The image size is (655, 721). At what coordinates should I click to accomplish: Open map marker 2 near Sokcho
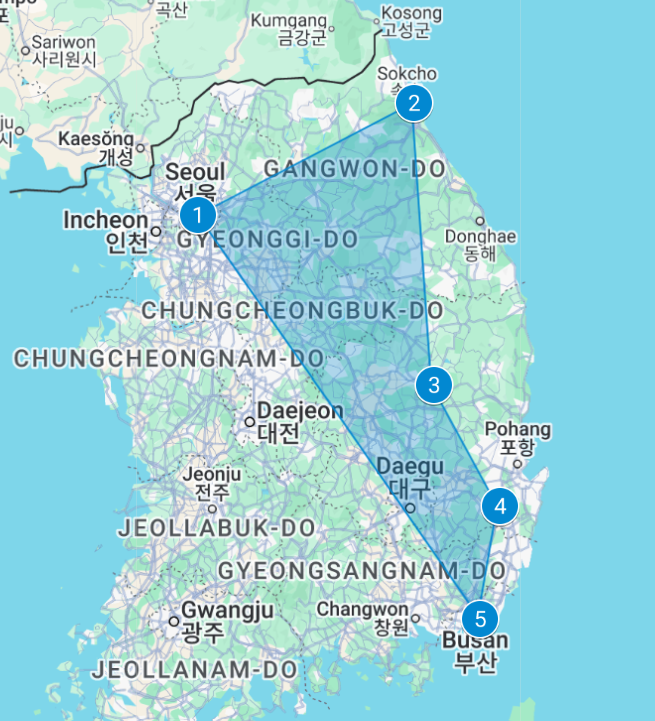coord(413,103)
